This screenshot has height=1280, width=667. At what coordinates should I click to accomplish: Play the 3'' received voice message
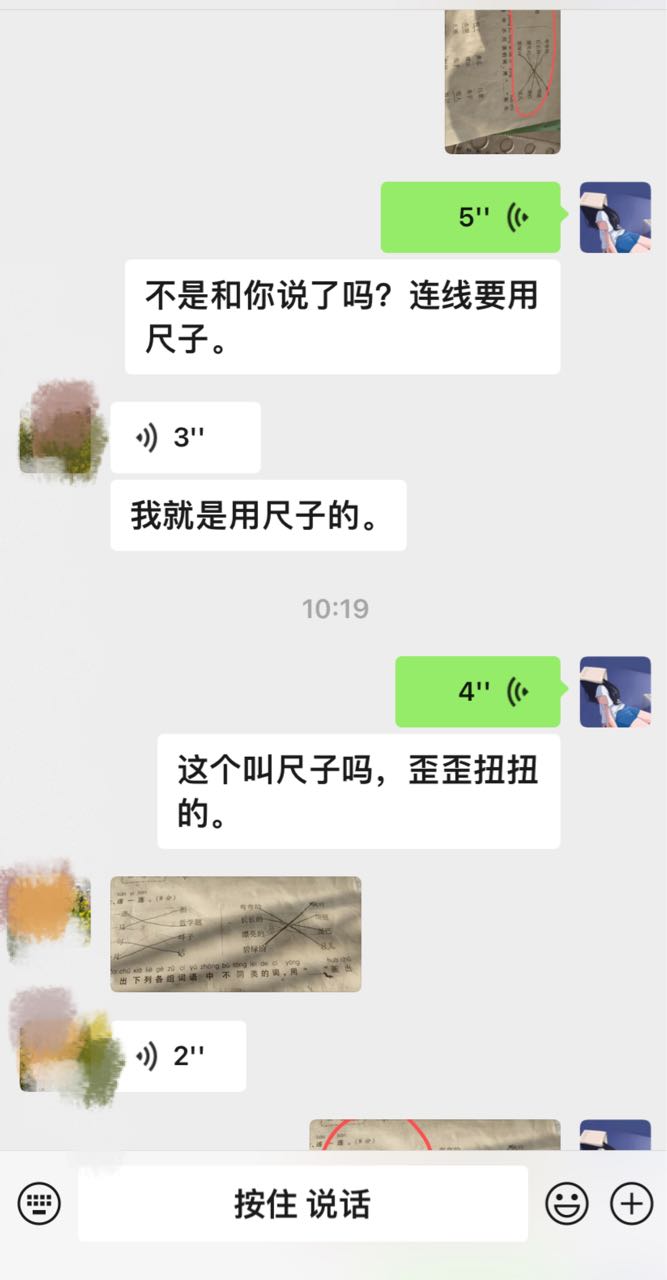tap(185, 437)
